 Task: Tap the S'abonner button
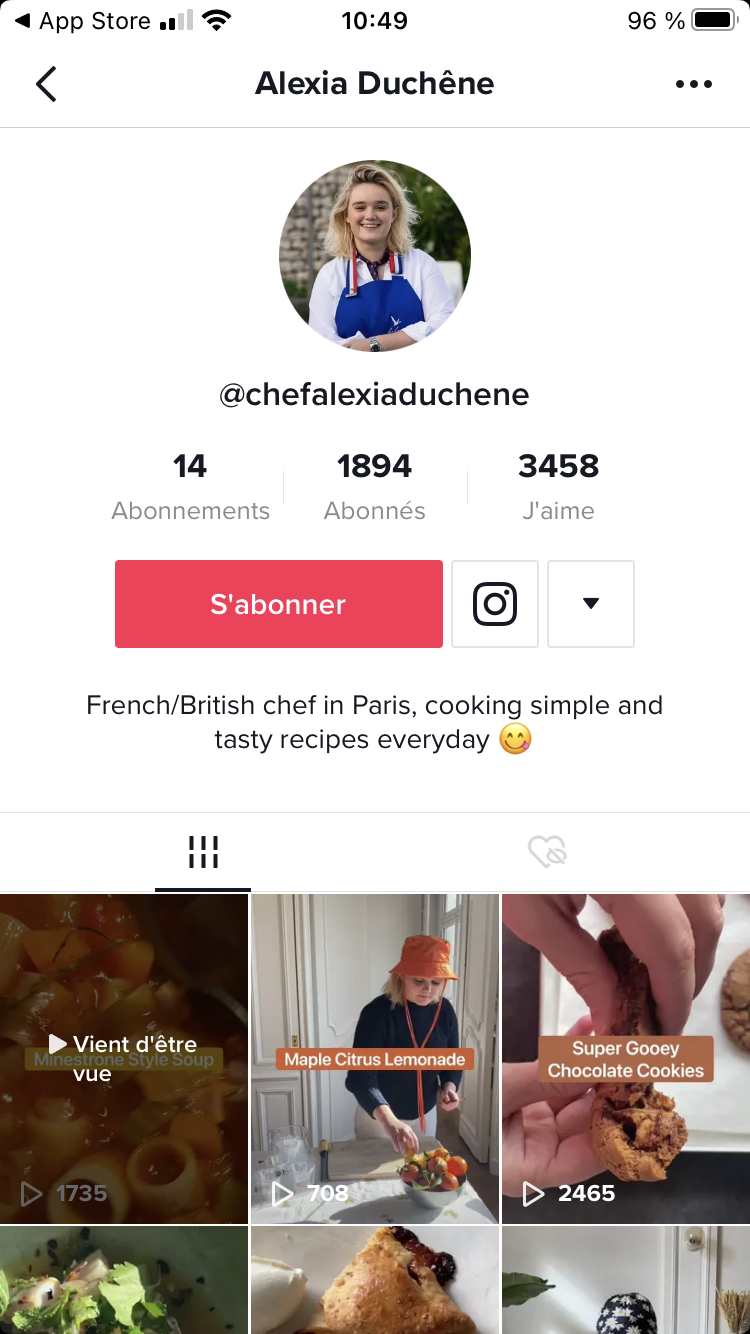click(278, 604)
